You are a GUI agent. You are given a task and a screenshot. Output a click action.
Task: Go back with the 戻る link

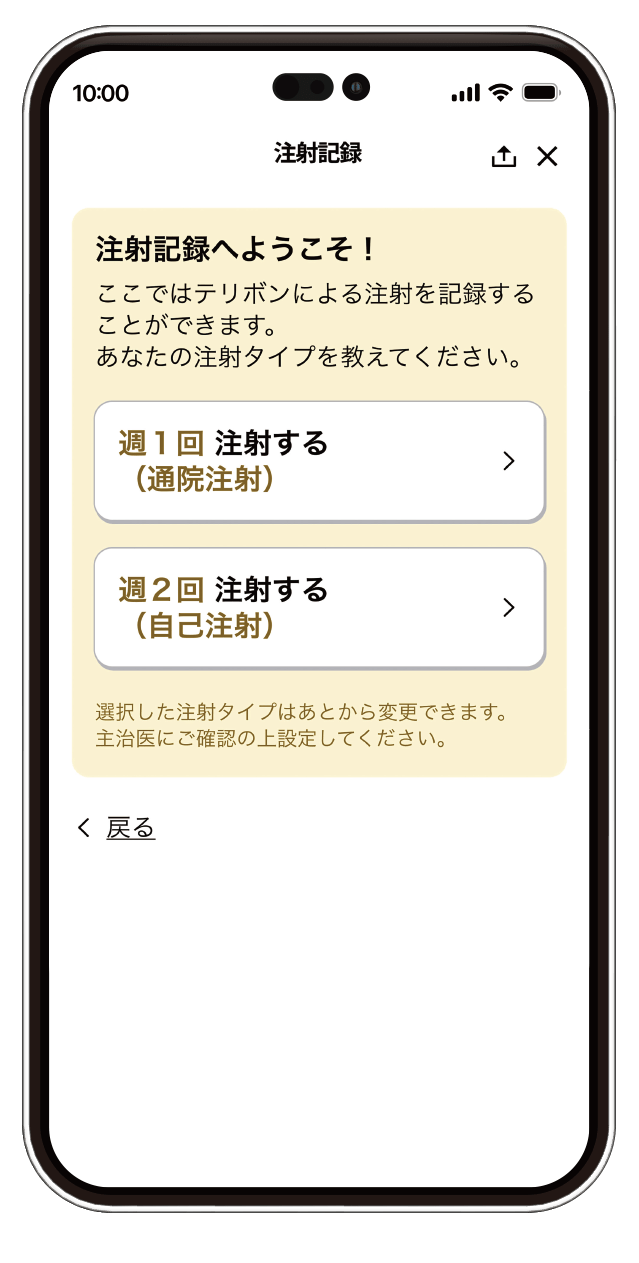(x=117, y=827)
